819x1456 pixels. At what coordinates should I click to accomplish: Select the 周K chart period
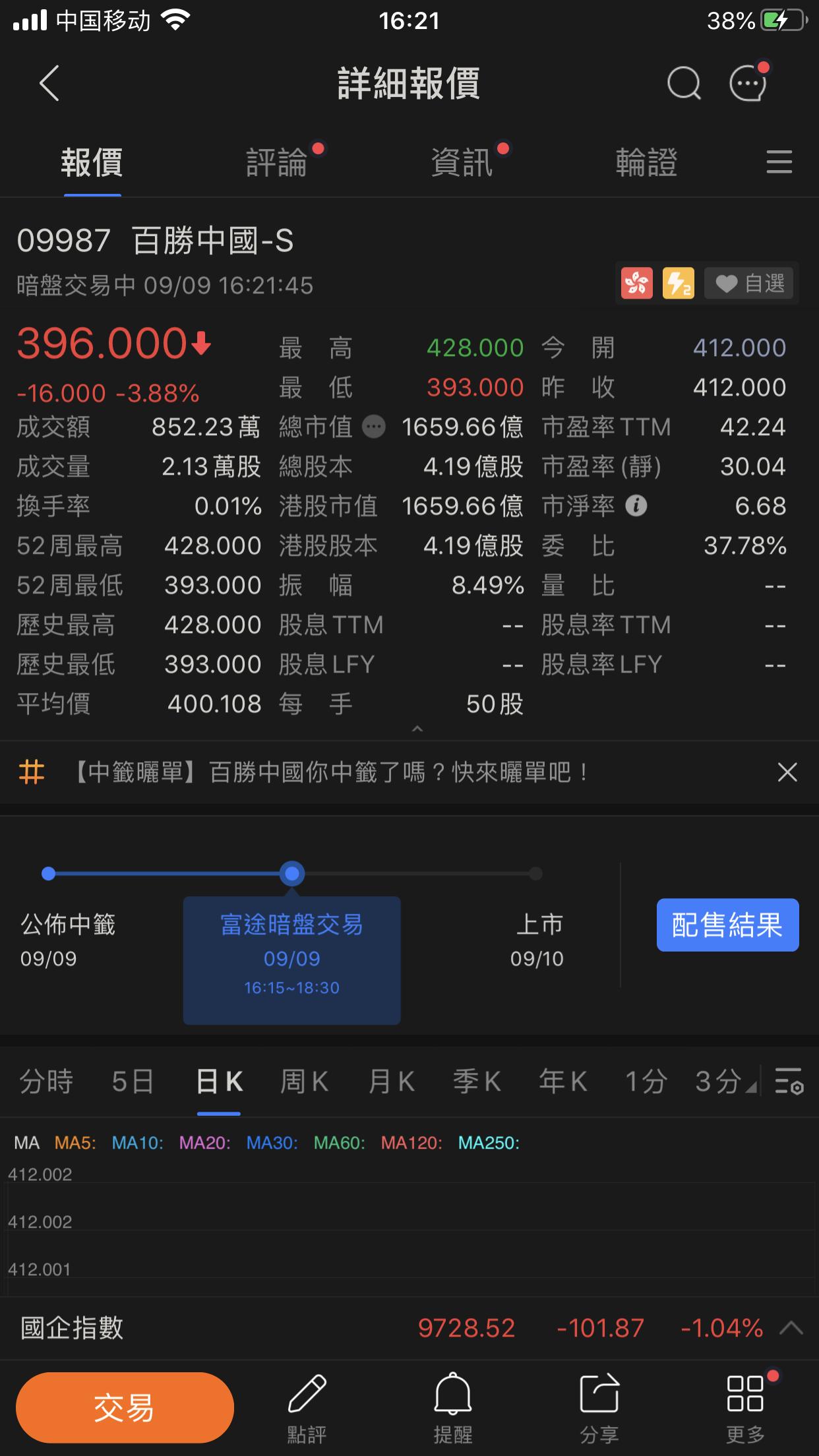(x=304, y=1082)
